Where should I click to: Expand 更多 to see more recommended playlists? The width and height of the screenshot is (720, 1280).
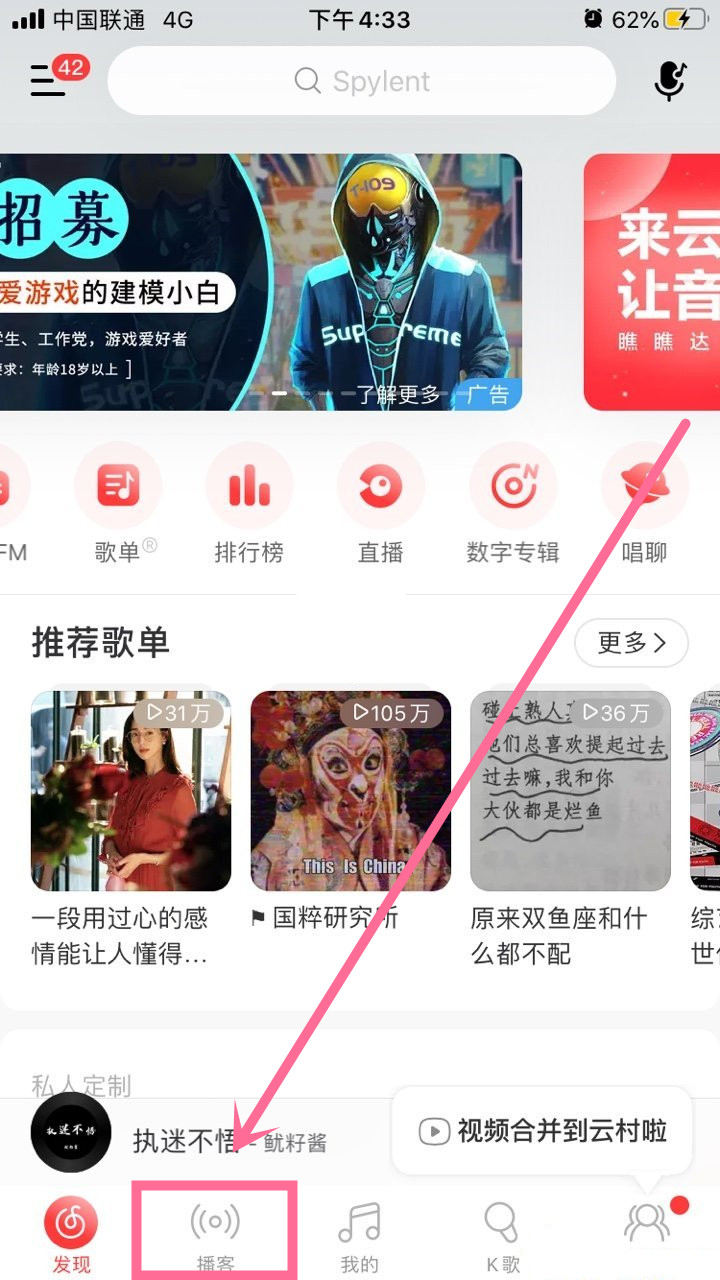631,643
